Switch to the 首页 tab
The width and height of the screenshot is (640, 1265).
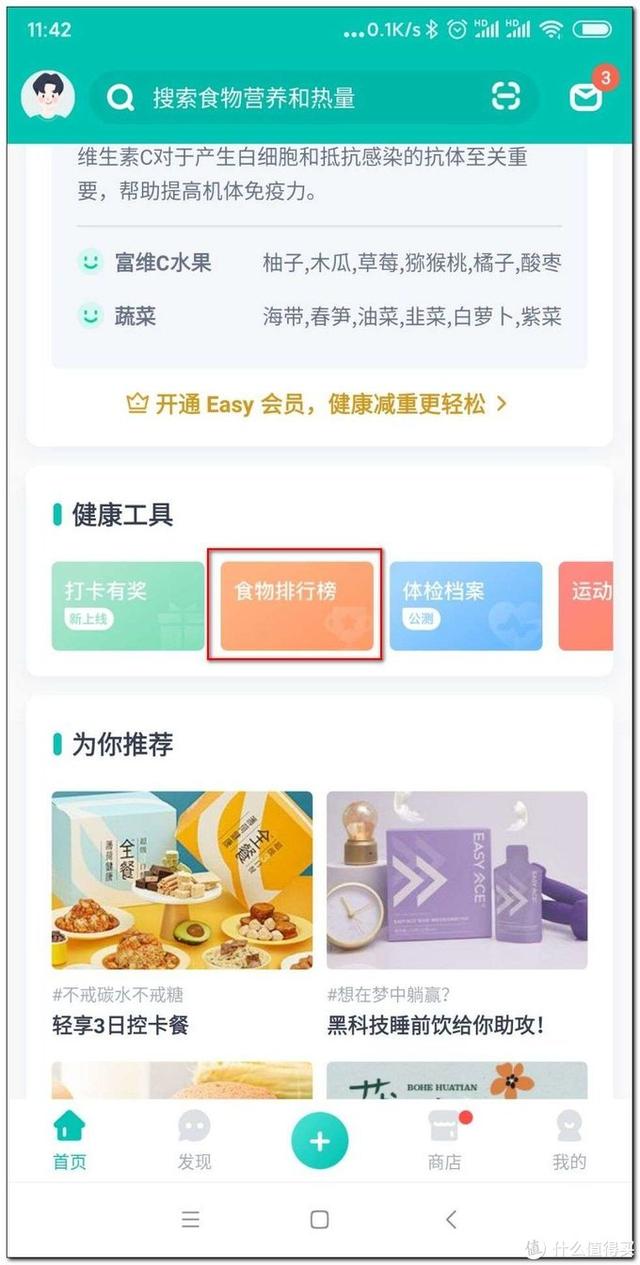[x=70, y=1140]
